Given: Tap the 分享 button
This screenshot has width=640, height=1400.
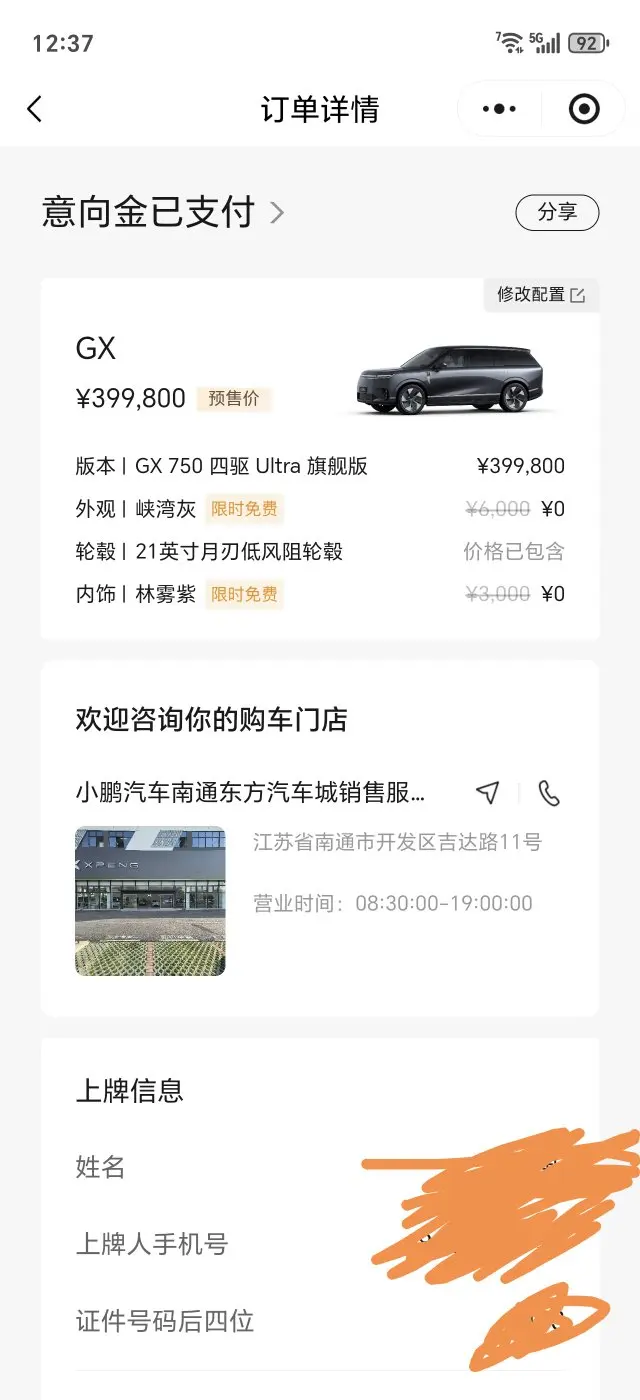Looking at the screenshot, I should [557, 213].
